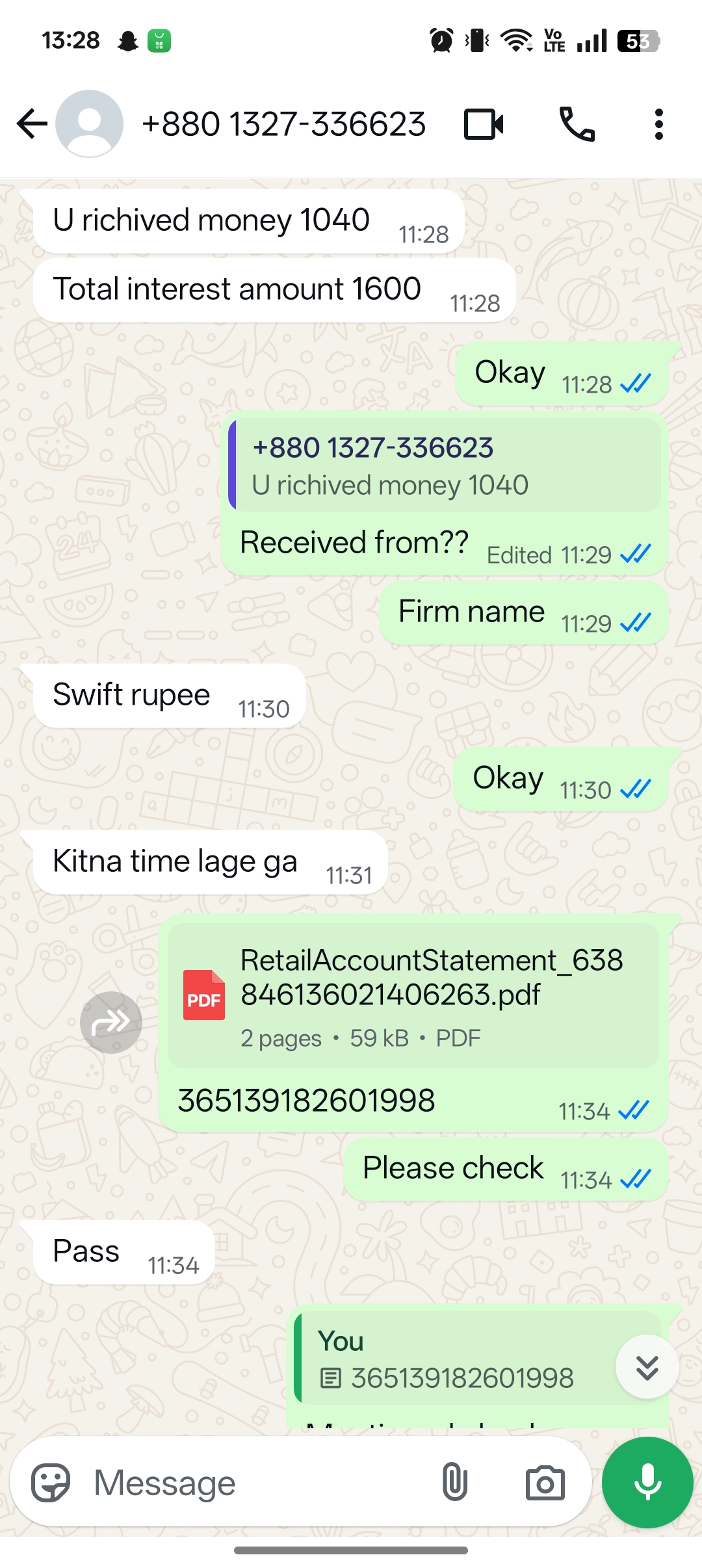Jump to the latest messages

pos(647,1366)
